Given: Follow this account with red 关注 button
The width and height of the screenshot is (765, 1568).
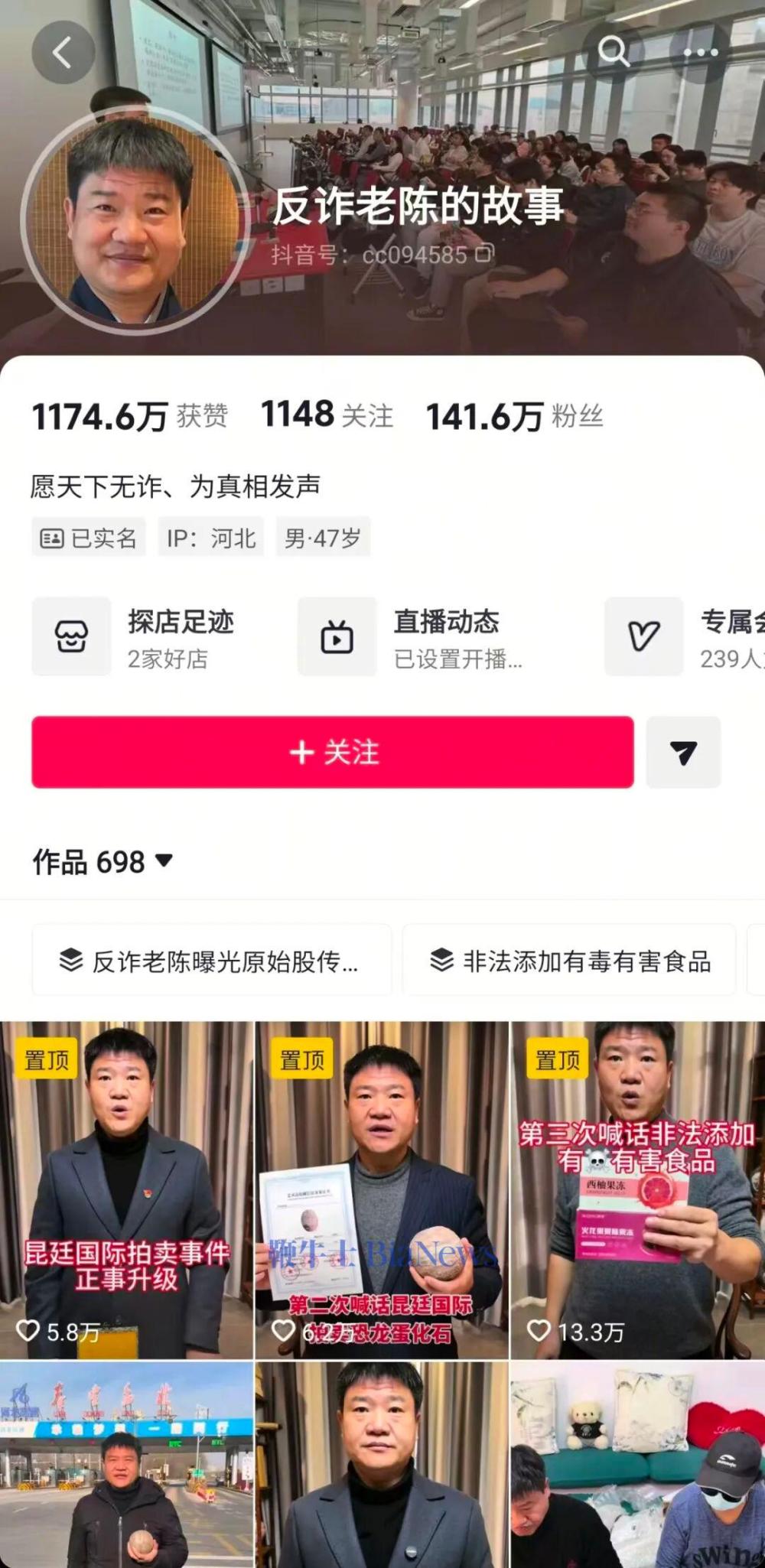Looking at the screenshot, I should [333, 752].
